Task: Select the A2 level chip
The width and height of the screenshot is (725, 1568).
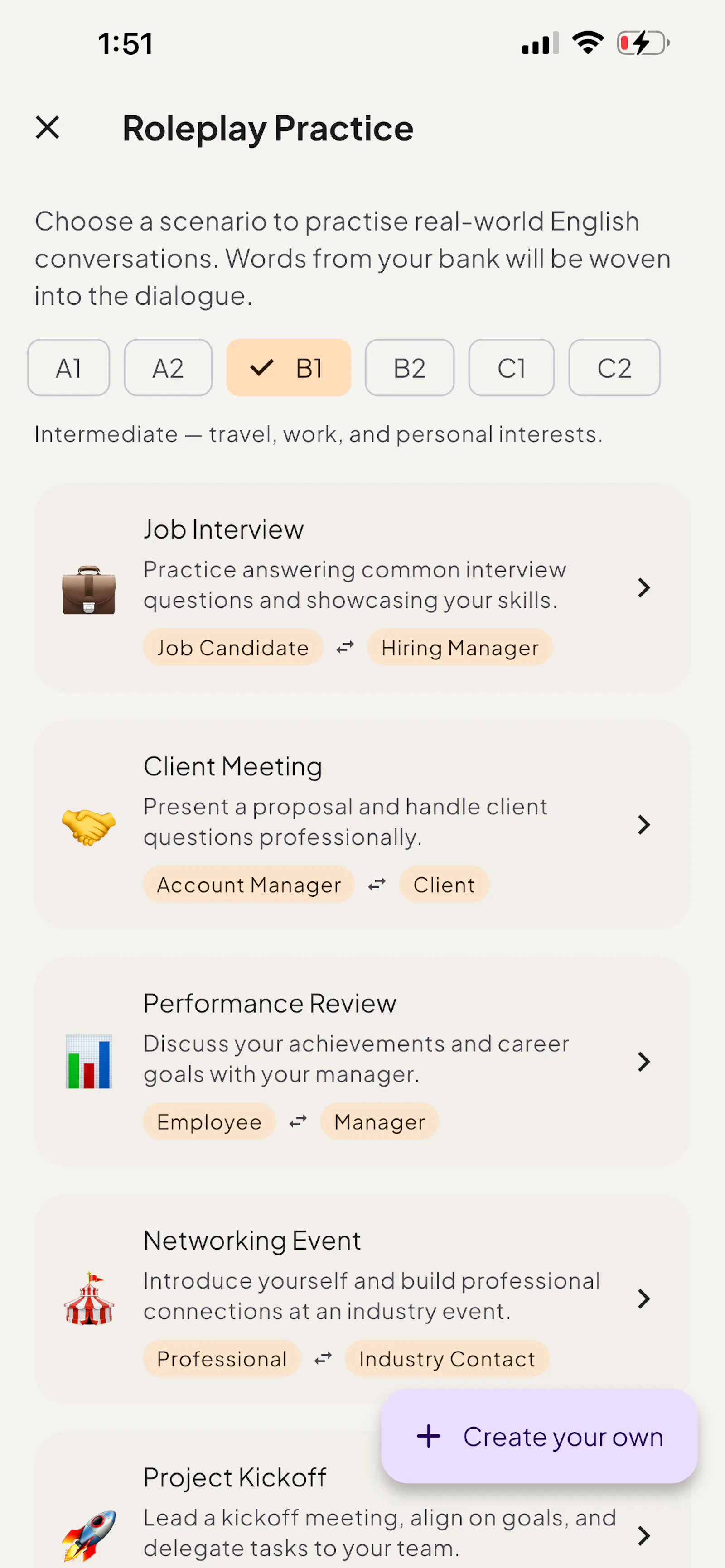Action: [168, 368]
